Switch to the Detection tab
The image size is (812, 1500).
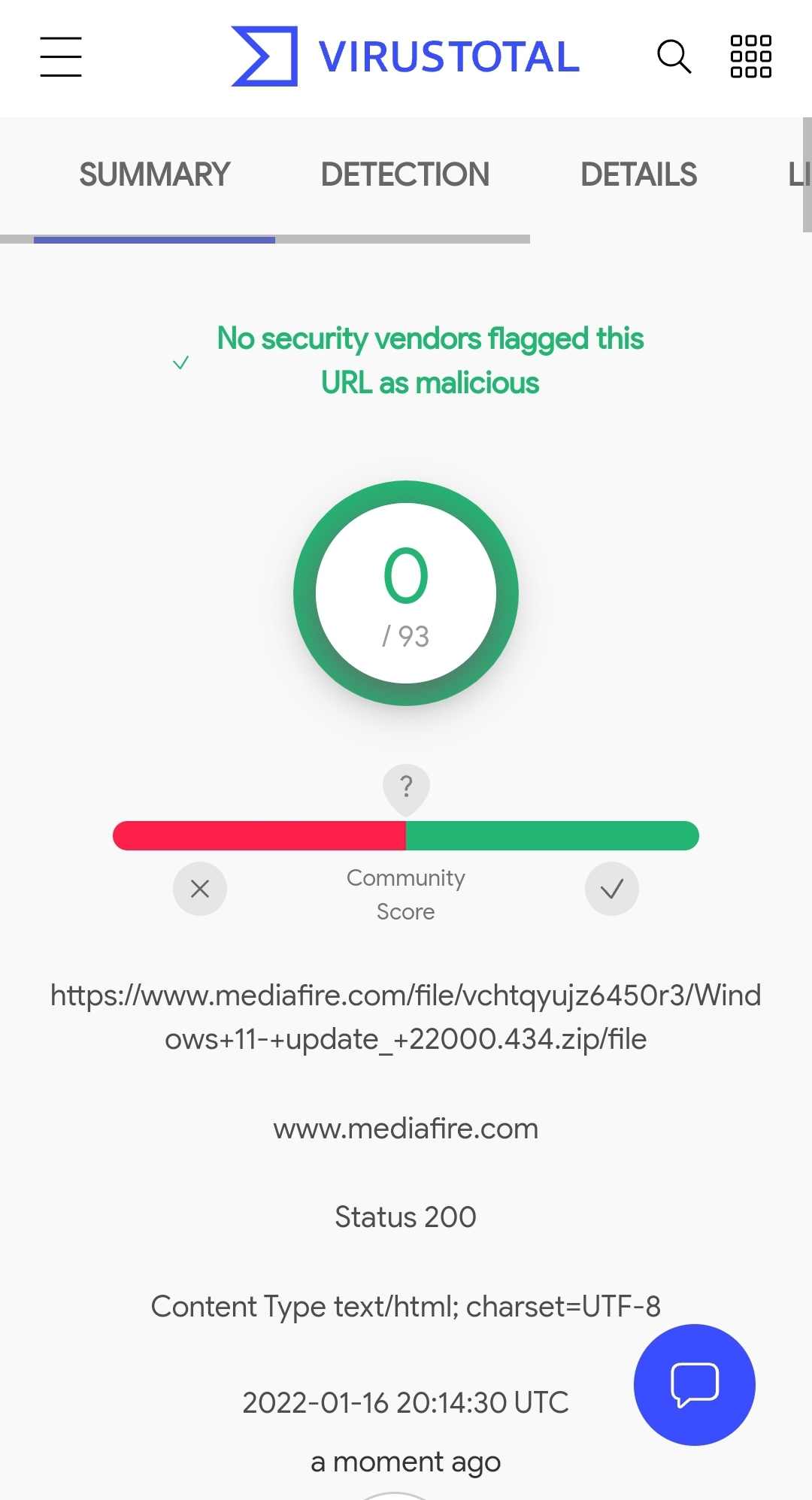pos(404,174)
